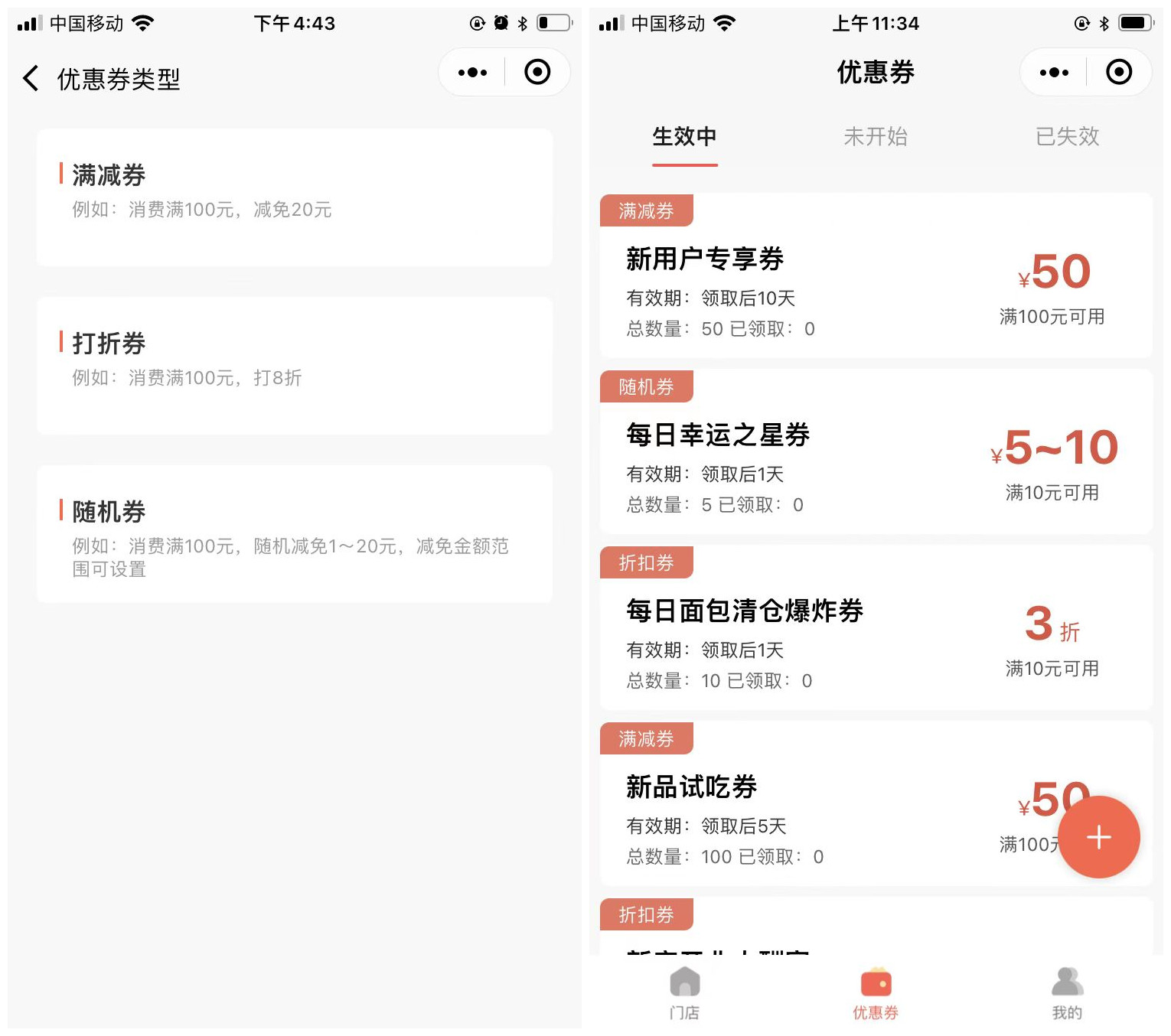
Task: Switch to the 未开始 tab
Action: (x=875, y=137)
